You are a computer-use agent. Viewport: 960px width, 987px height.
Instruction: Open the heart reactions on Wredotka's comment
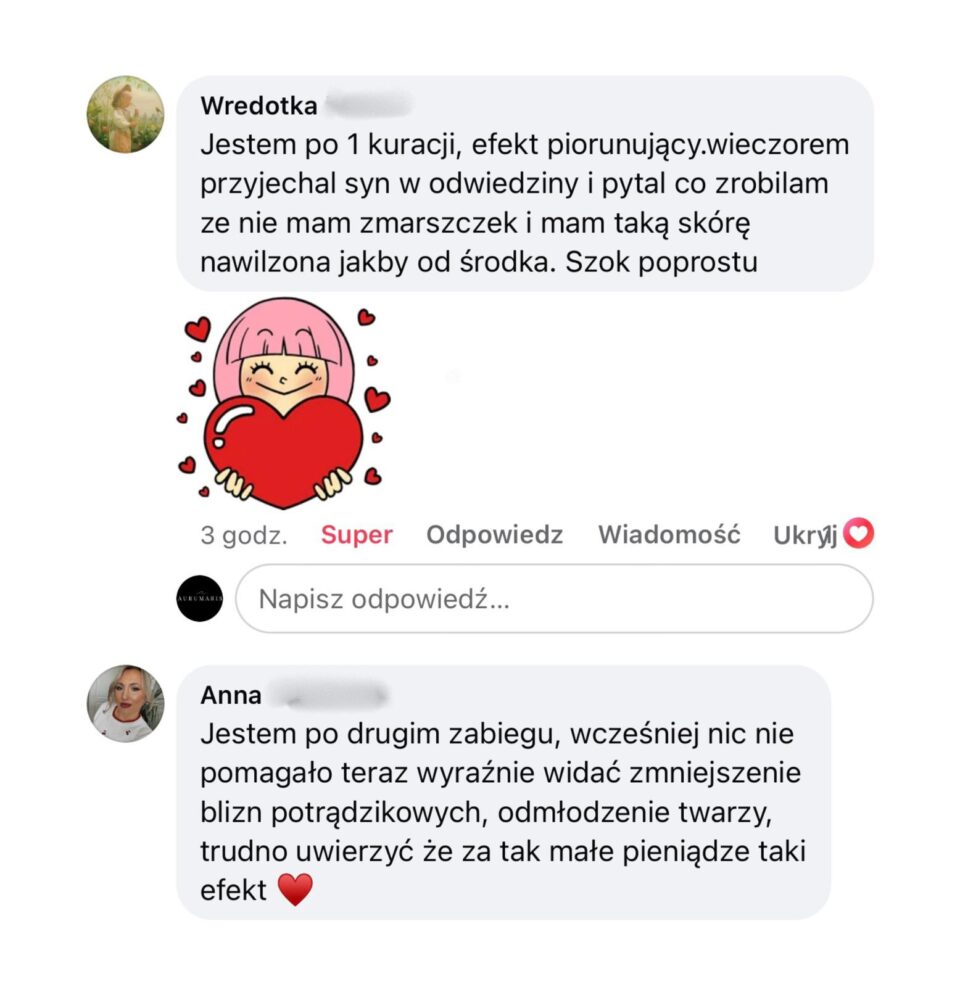point(858,534)
